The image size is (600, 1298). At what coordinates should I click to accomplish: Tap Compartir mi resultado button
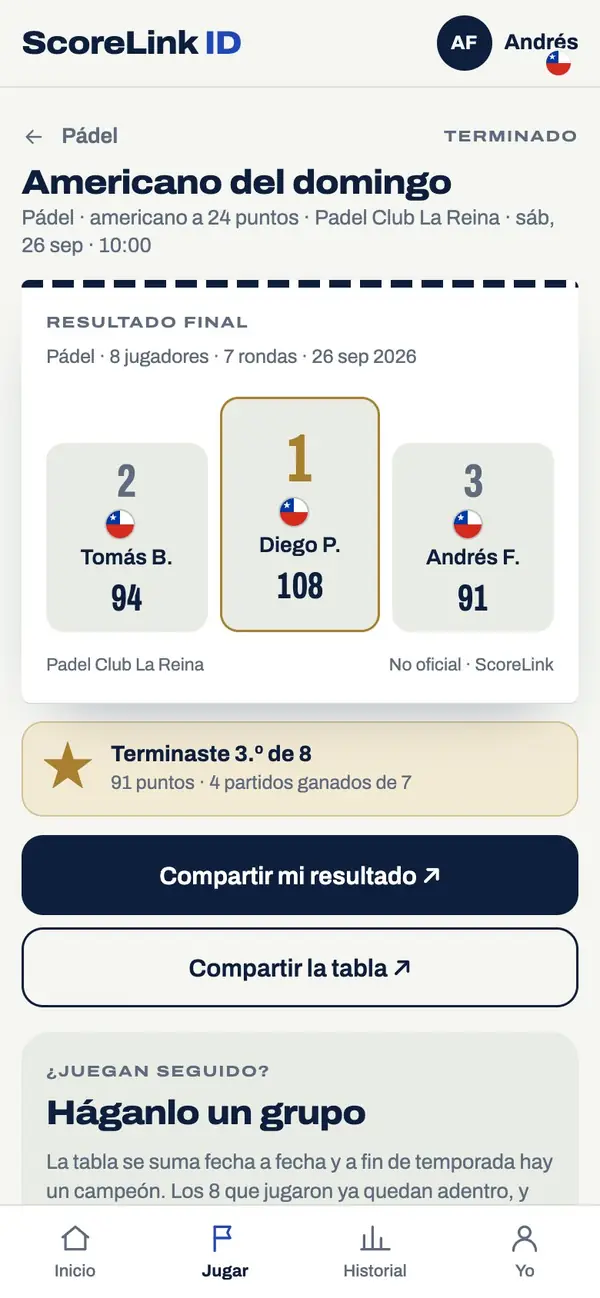tap(300, 875)
